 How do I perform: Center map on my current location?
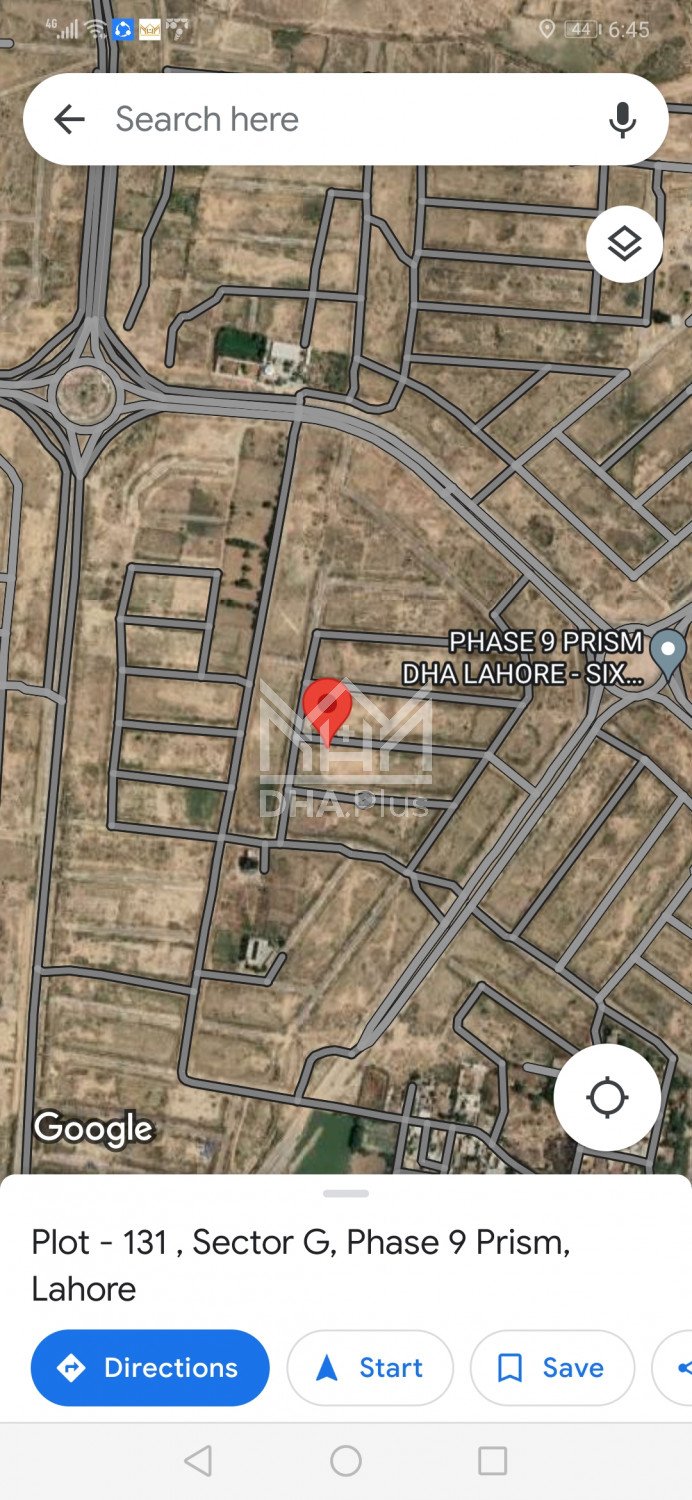pos(607,1097)
